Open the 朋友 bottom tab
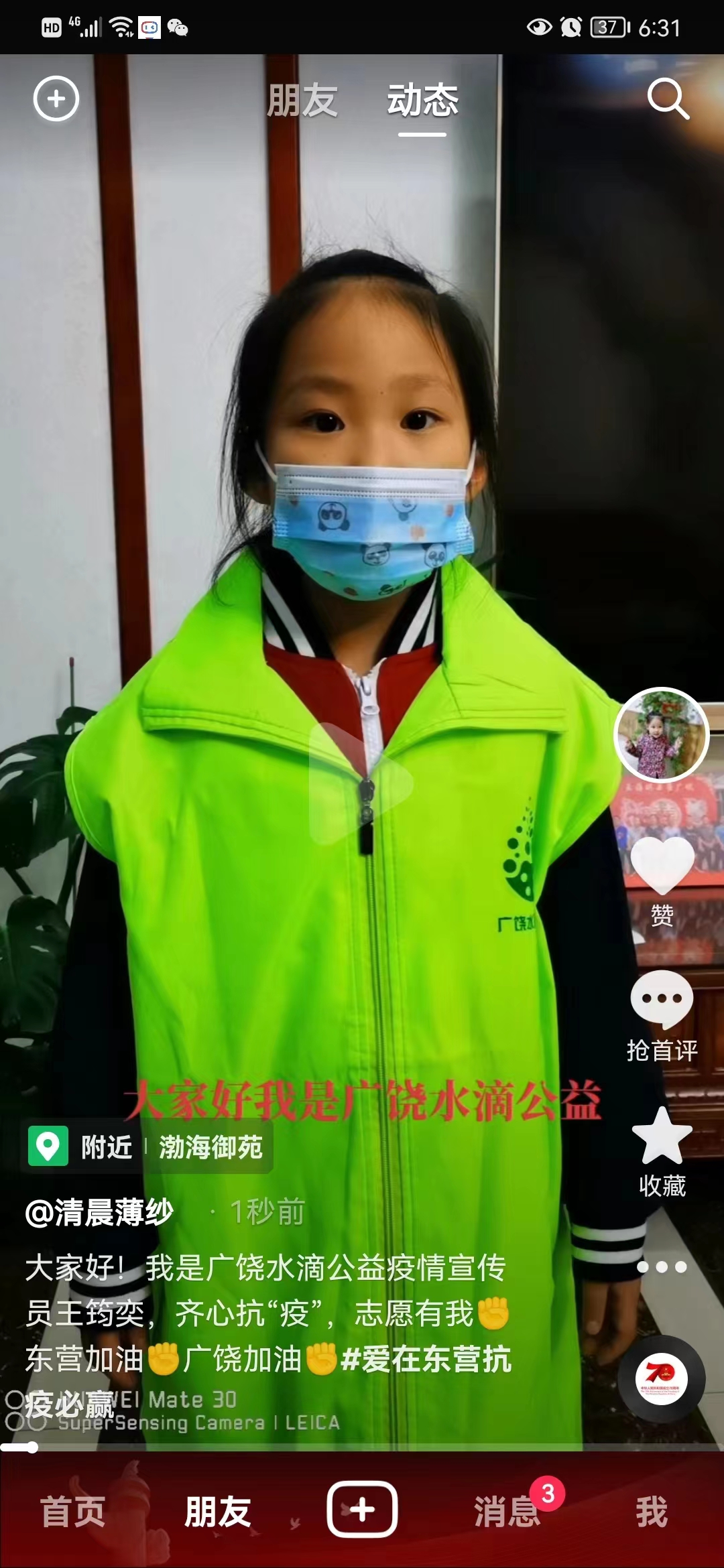 pos(217,1512)
